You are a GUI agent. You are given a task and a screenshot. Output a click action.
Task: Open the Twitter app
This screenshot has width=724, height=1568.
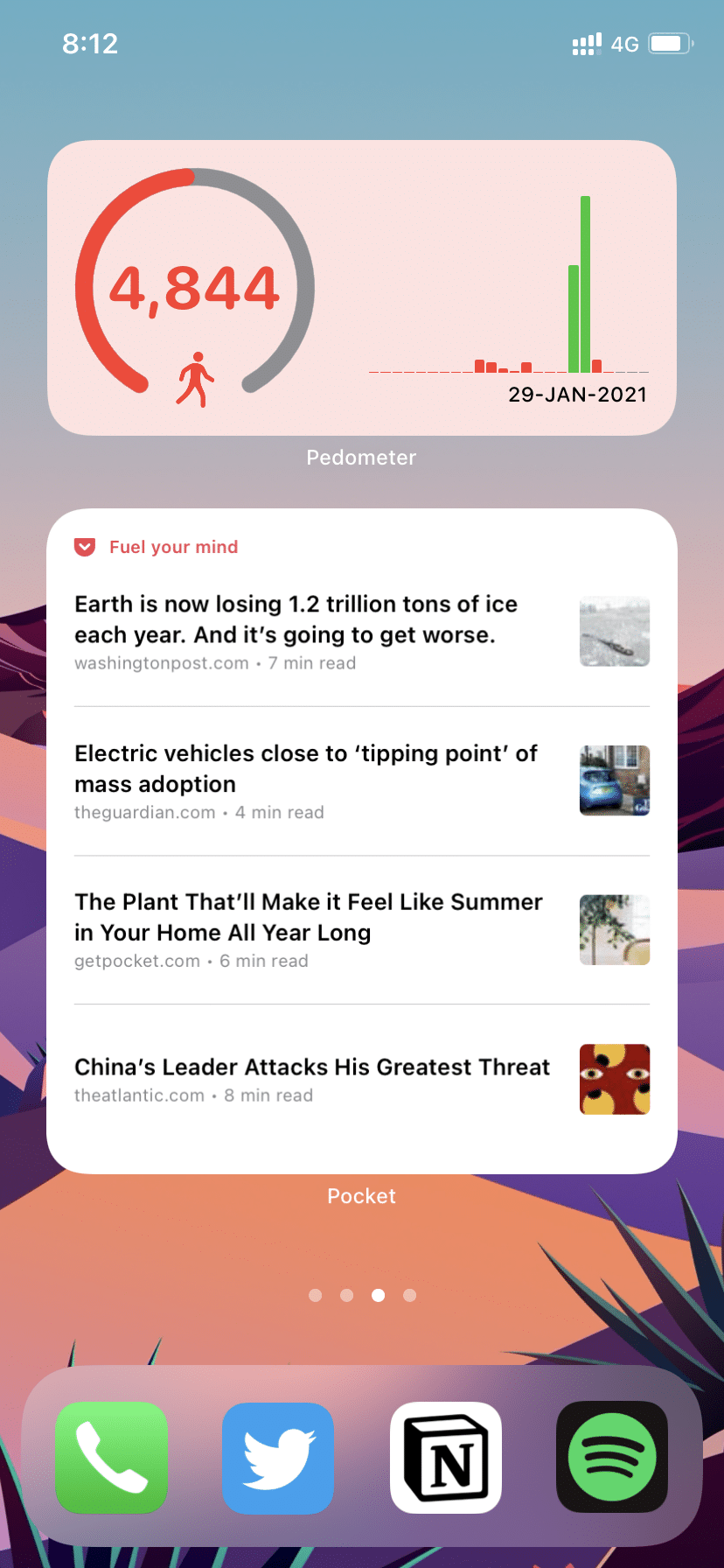click(278, 1458)
